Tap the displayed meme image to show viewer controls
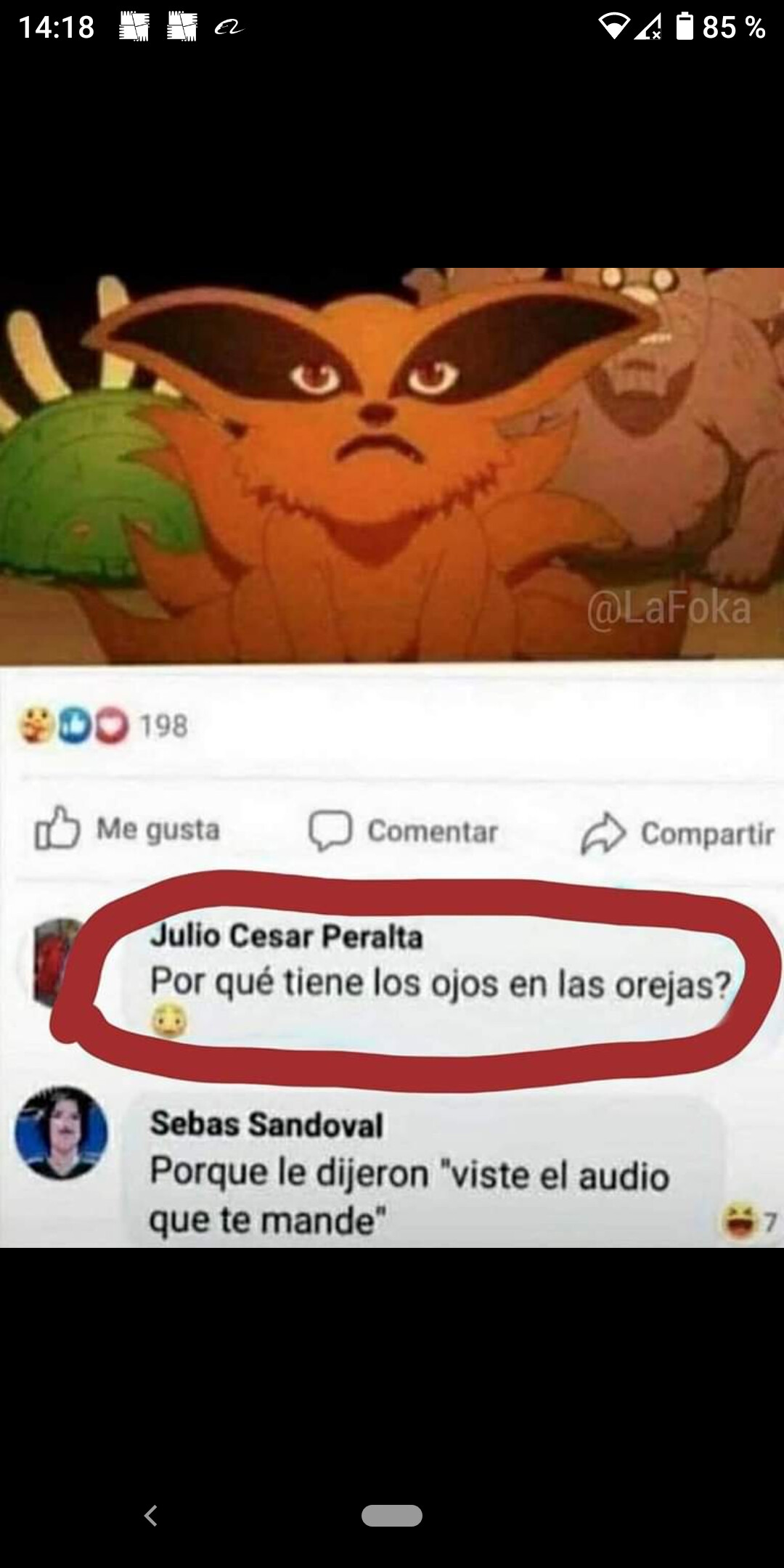 [x=392, y=757]
